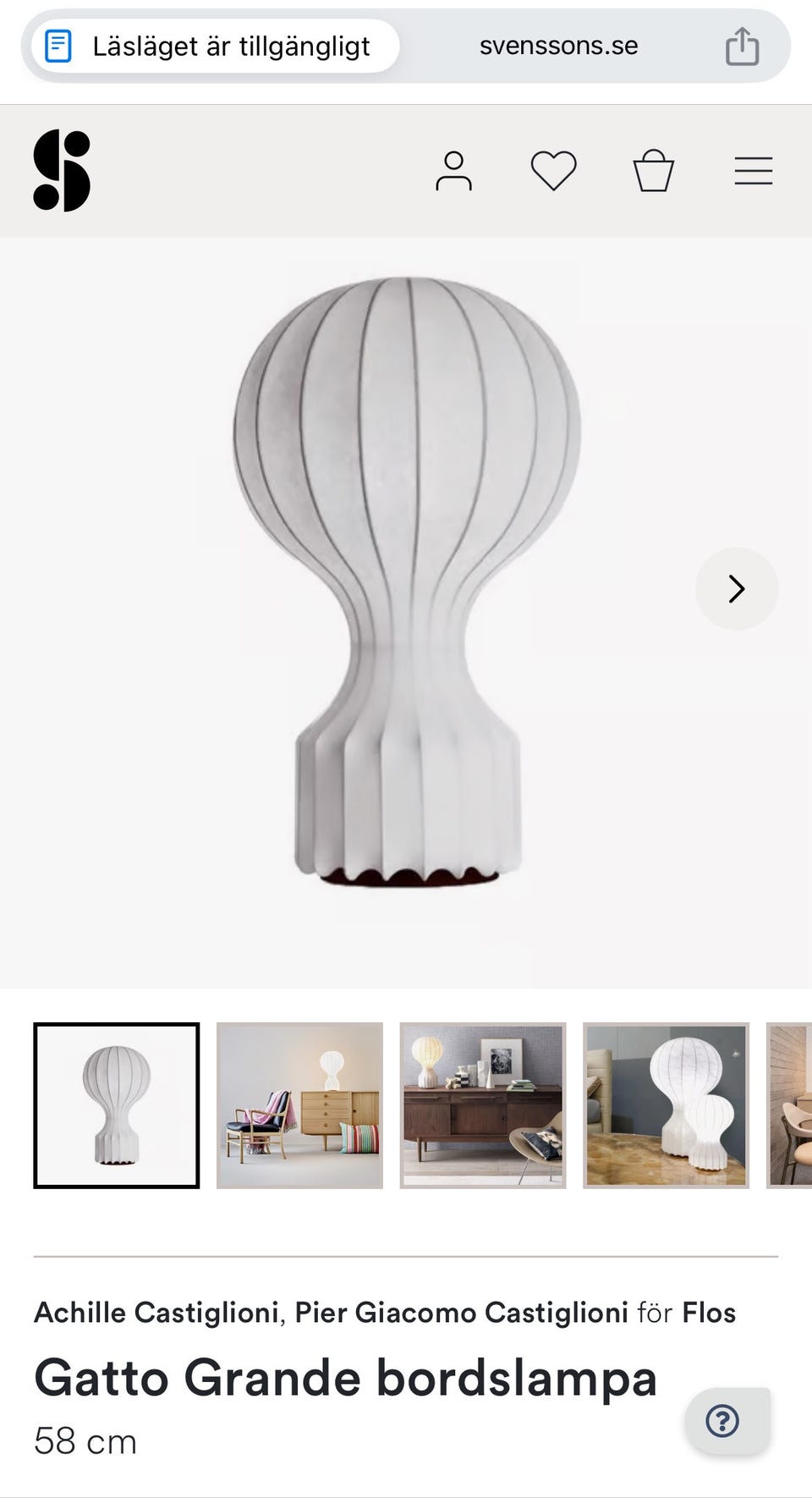The width and height of the screenshot is (812, 1498).
Task: Select the first lamp thumbnail on white
Action: click(117, 1105)
